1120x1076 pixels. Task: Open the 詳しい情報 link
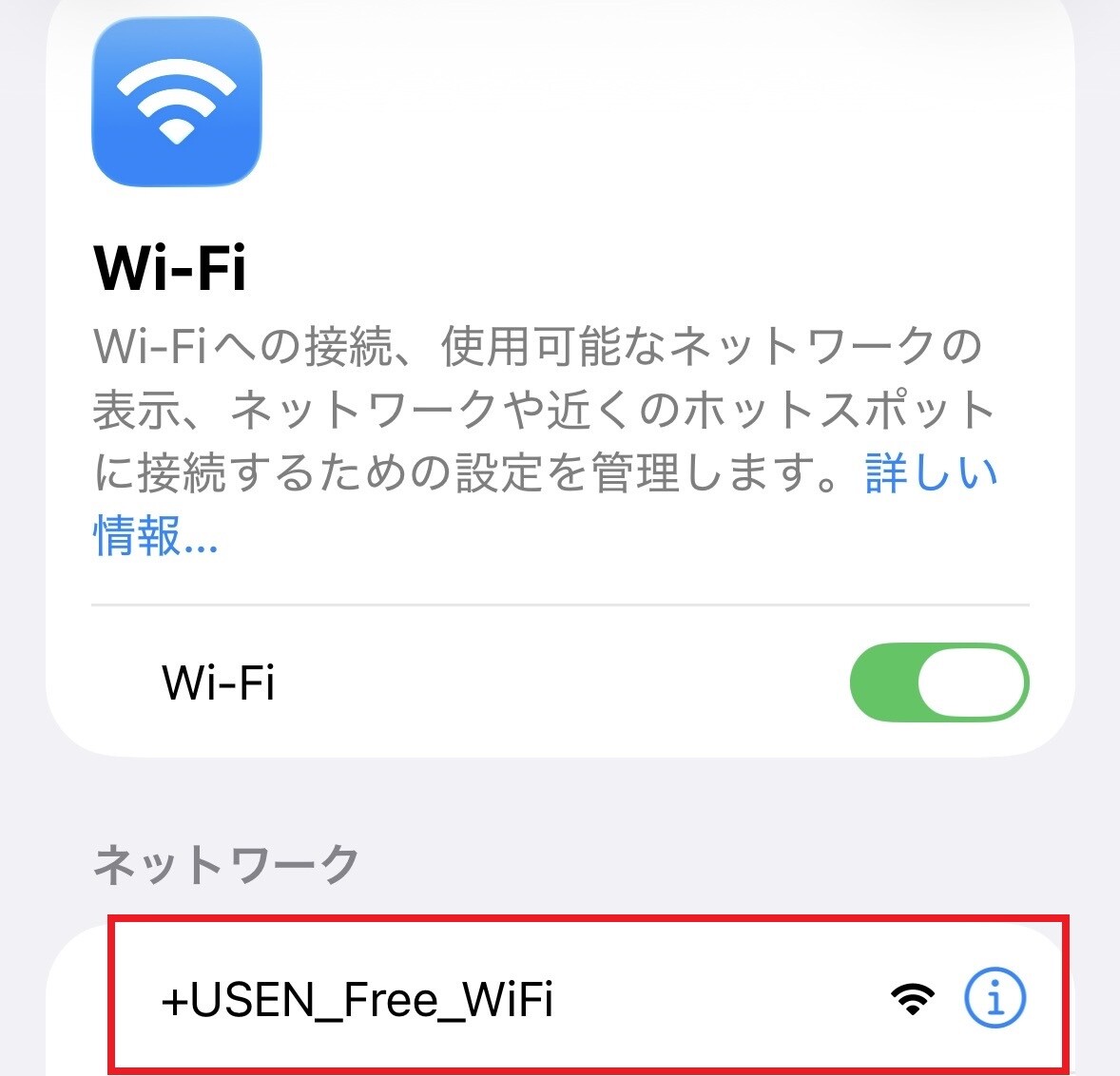[x=930, y=473]
